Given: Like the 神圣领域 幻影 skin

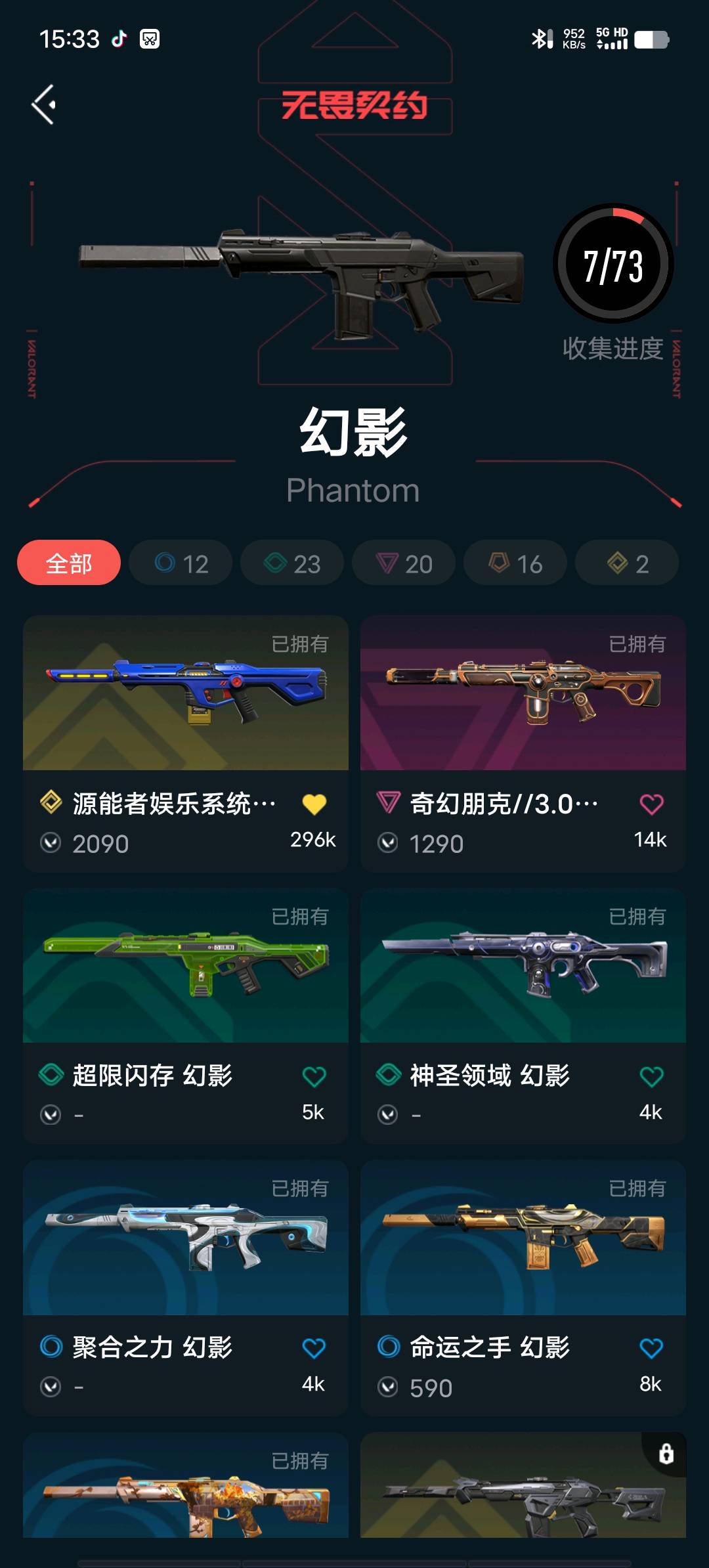Looking at the screenshot, I should pos(651,1077).
